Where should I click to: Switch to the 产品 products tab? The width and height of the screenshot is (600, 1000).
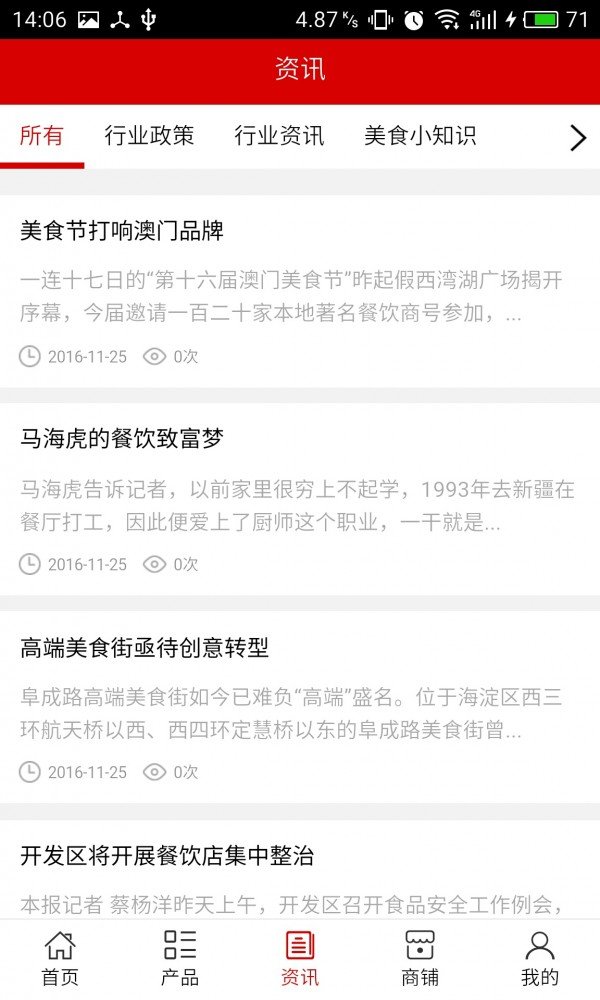coord(180,958)
